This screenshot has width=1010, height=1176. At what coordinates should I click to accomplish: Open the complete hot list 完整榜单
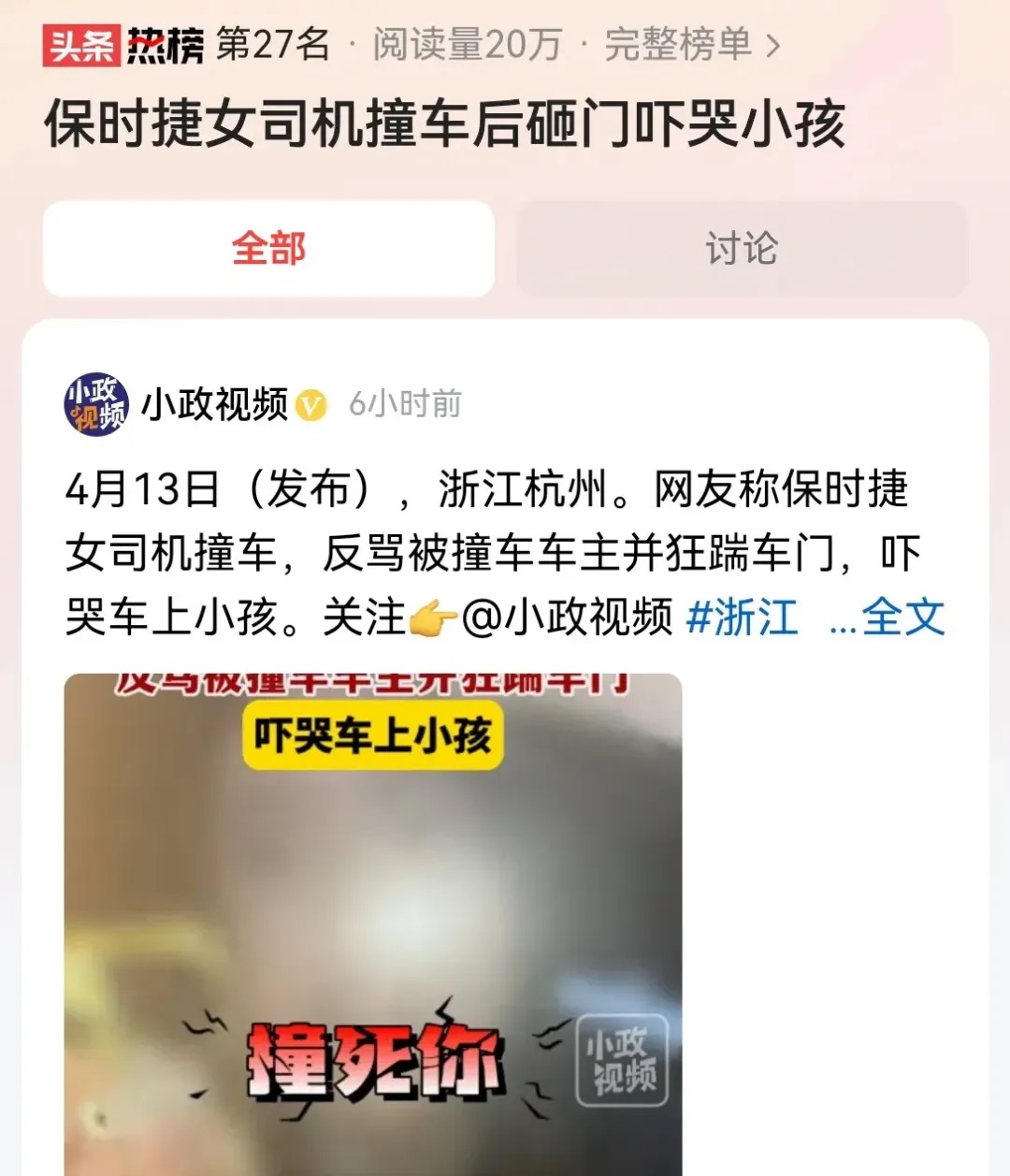(692, 44)
